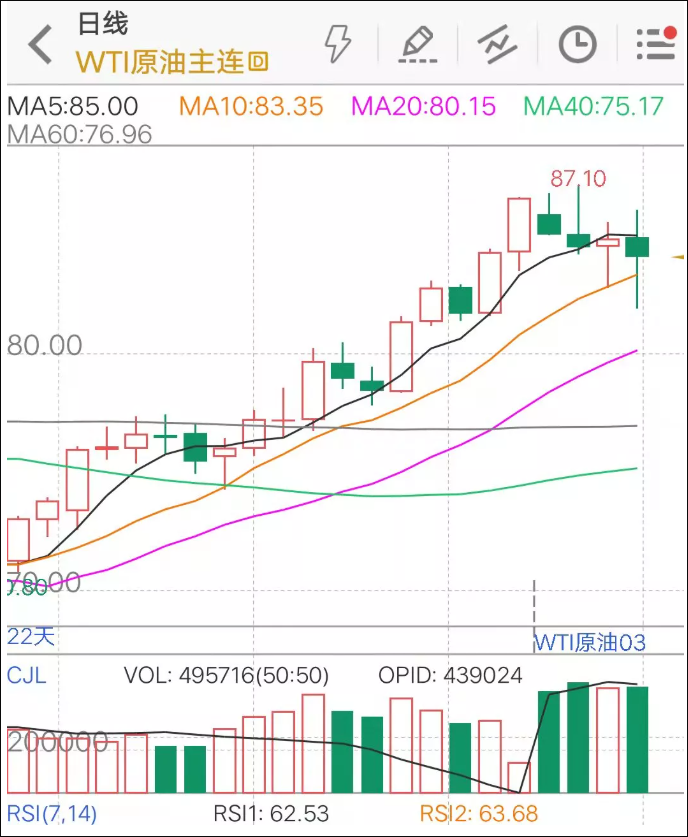
Task: Change the CJL volume indicator
Action: click(x=27, y=676)
